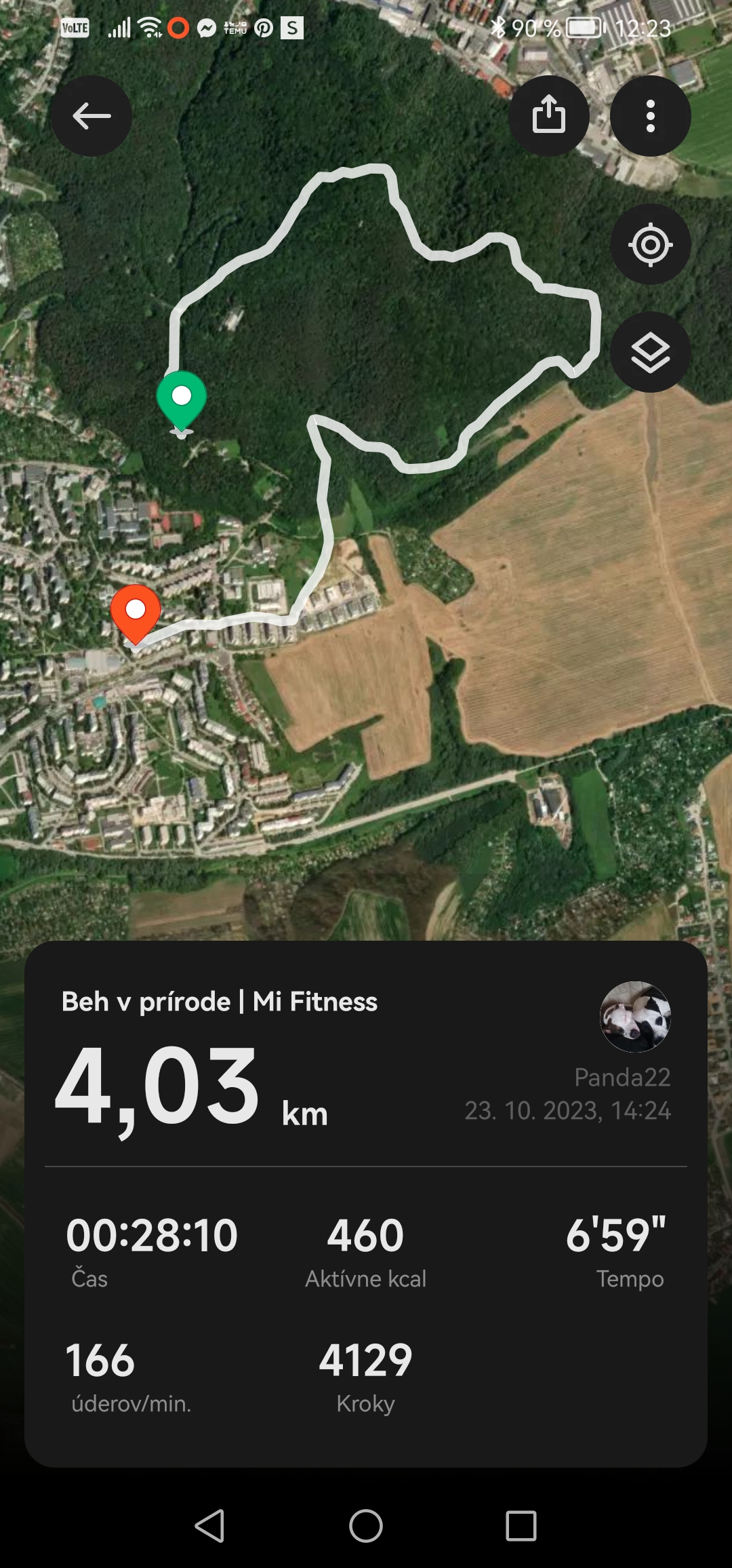Go back using the arrow button
The width and height of the screenshot is (732, 1568).
click(91, 116)
